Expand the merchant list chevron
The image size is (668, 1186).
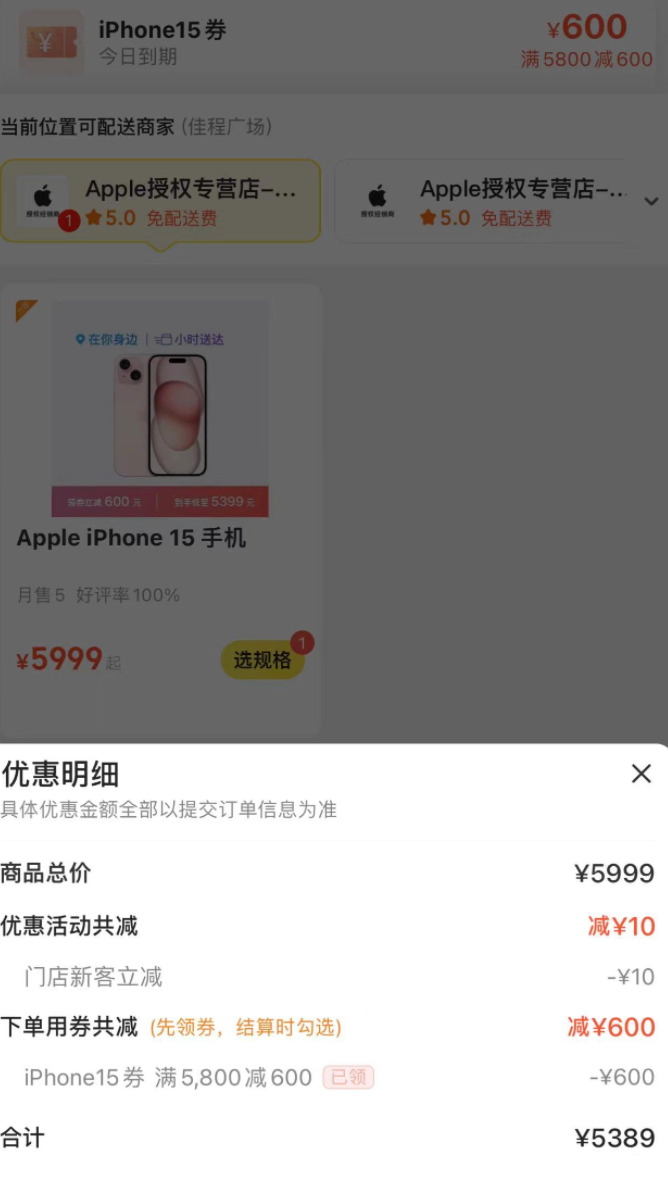pyautogui.click(x=651, y=201)
